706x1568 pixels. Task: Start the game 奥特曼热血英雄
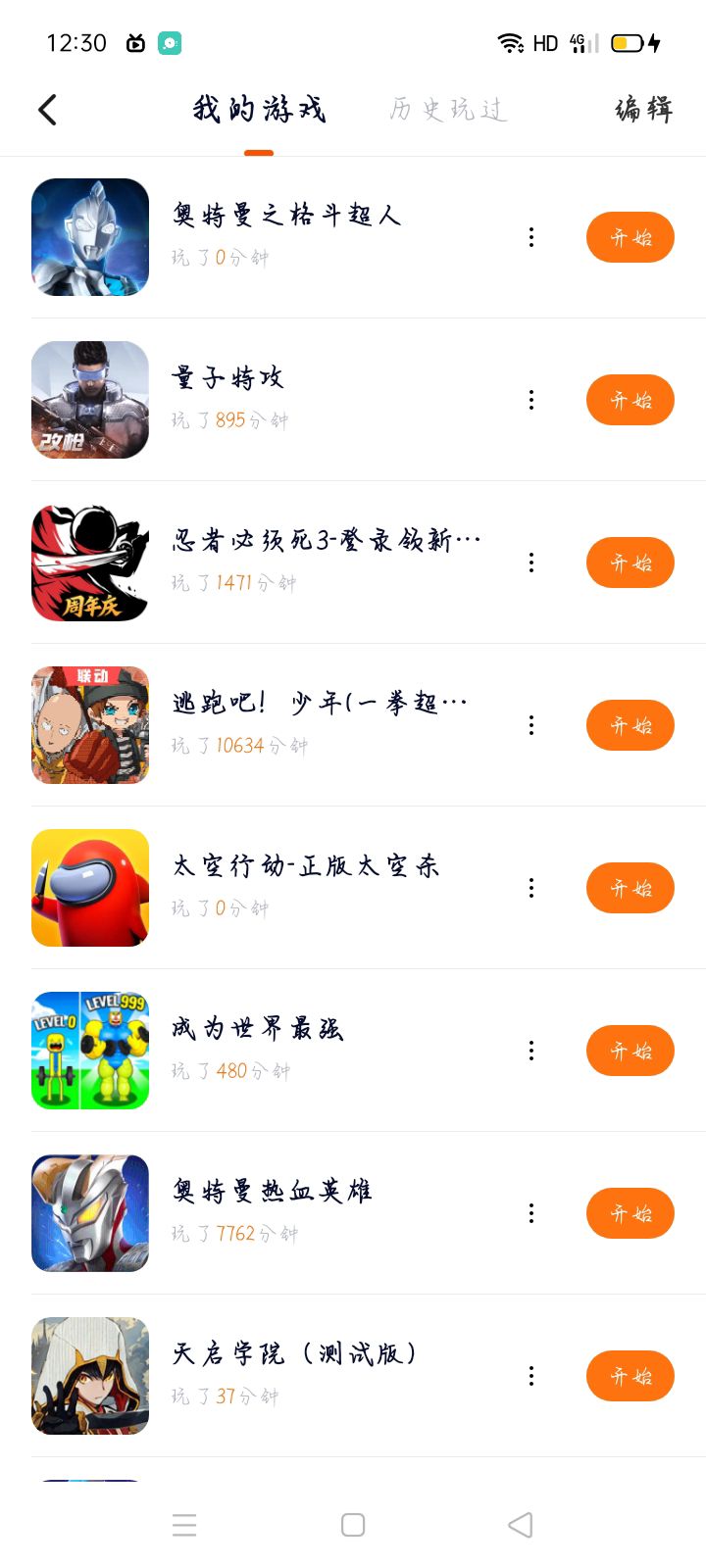coord(630,1213)
